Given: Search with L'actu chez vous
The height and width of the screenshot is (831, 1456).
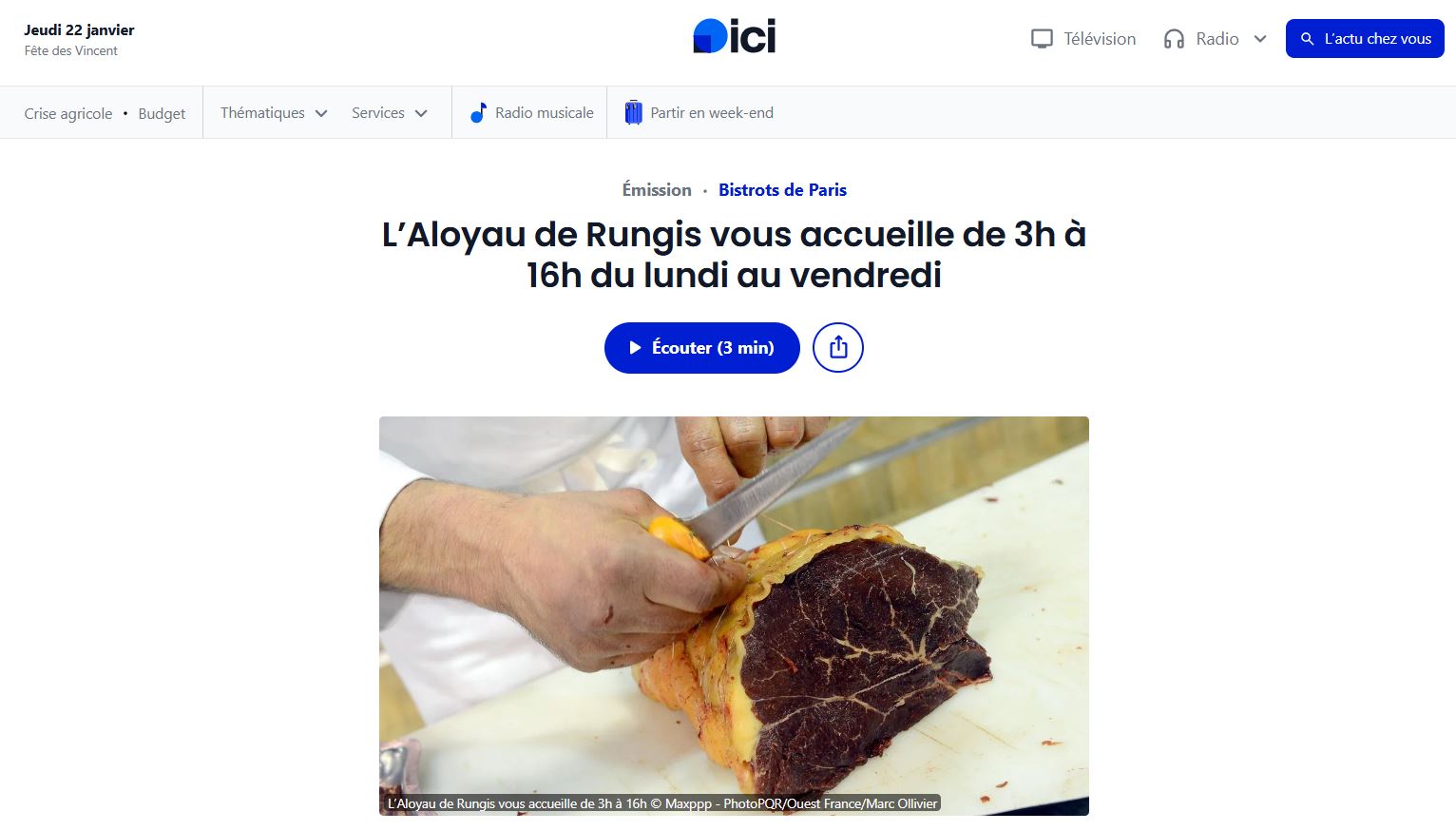Looking at the screenshot, I should (1364, 39).
